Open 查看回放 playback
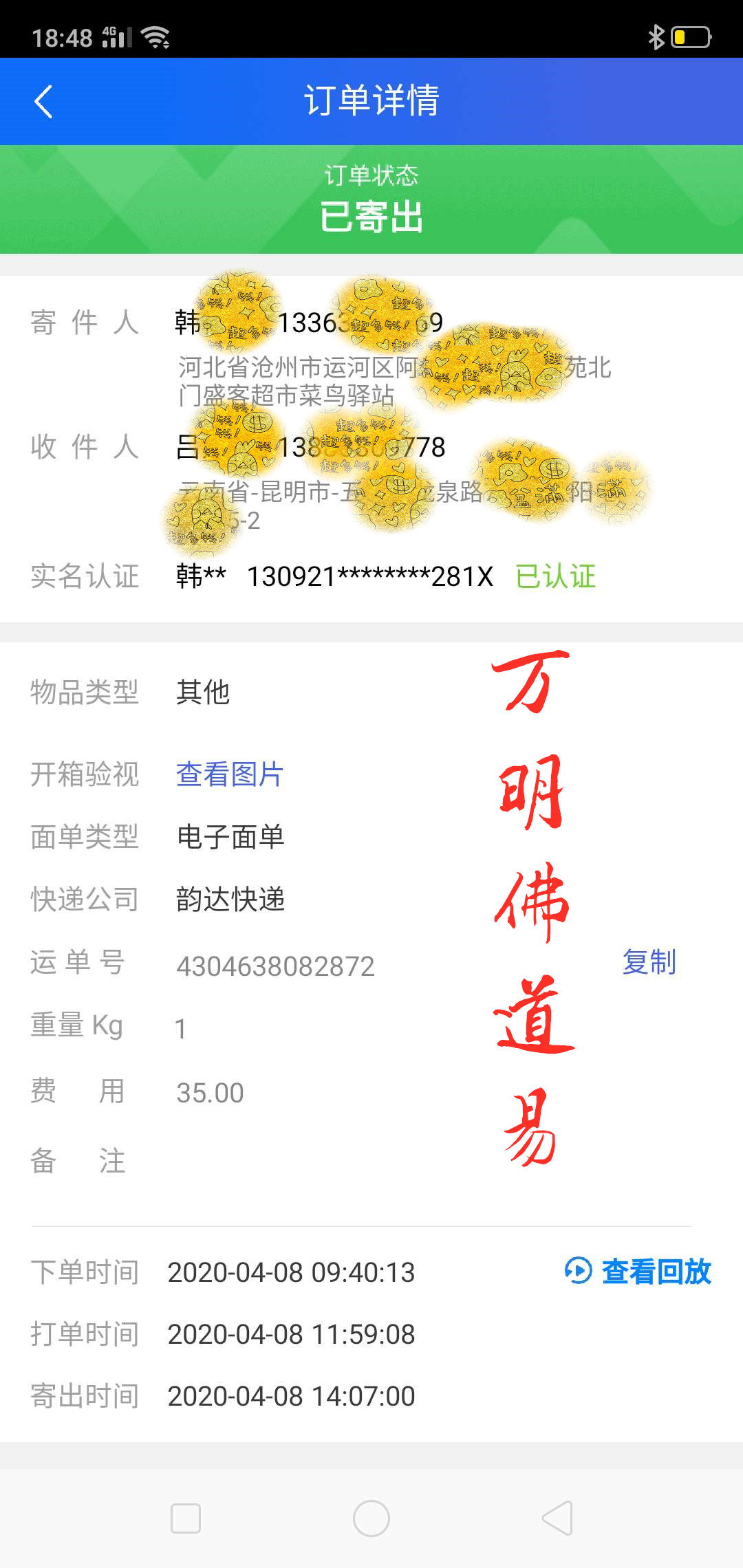 click(x=639, y=1271)
